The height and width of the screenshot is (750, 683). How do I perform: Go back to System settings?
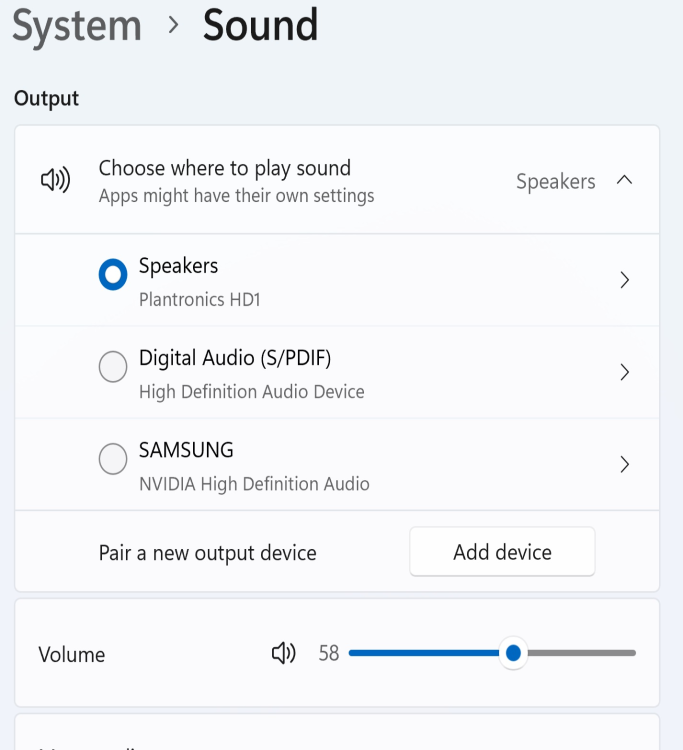[x=77, y=25]
